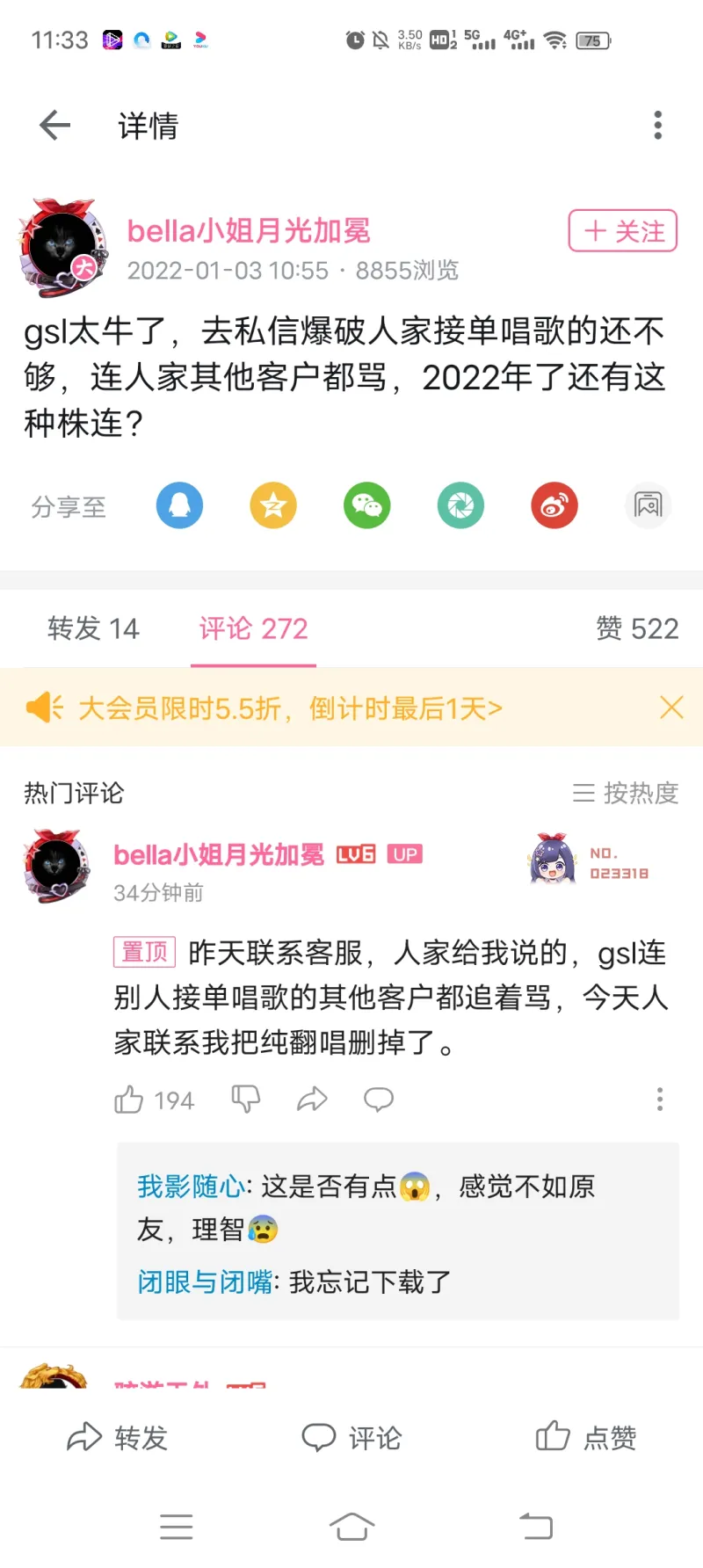
Task: Share the post to QQ
Action: click(x=179, y=505)
